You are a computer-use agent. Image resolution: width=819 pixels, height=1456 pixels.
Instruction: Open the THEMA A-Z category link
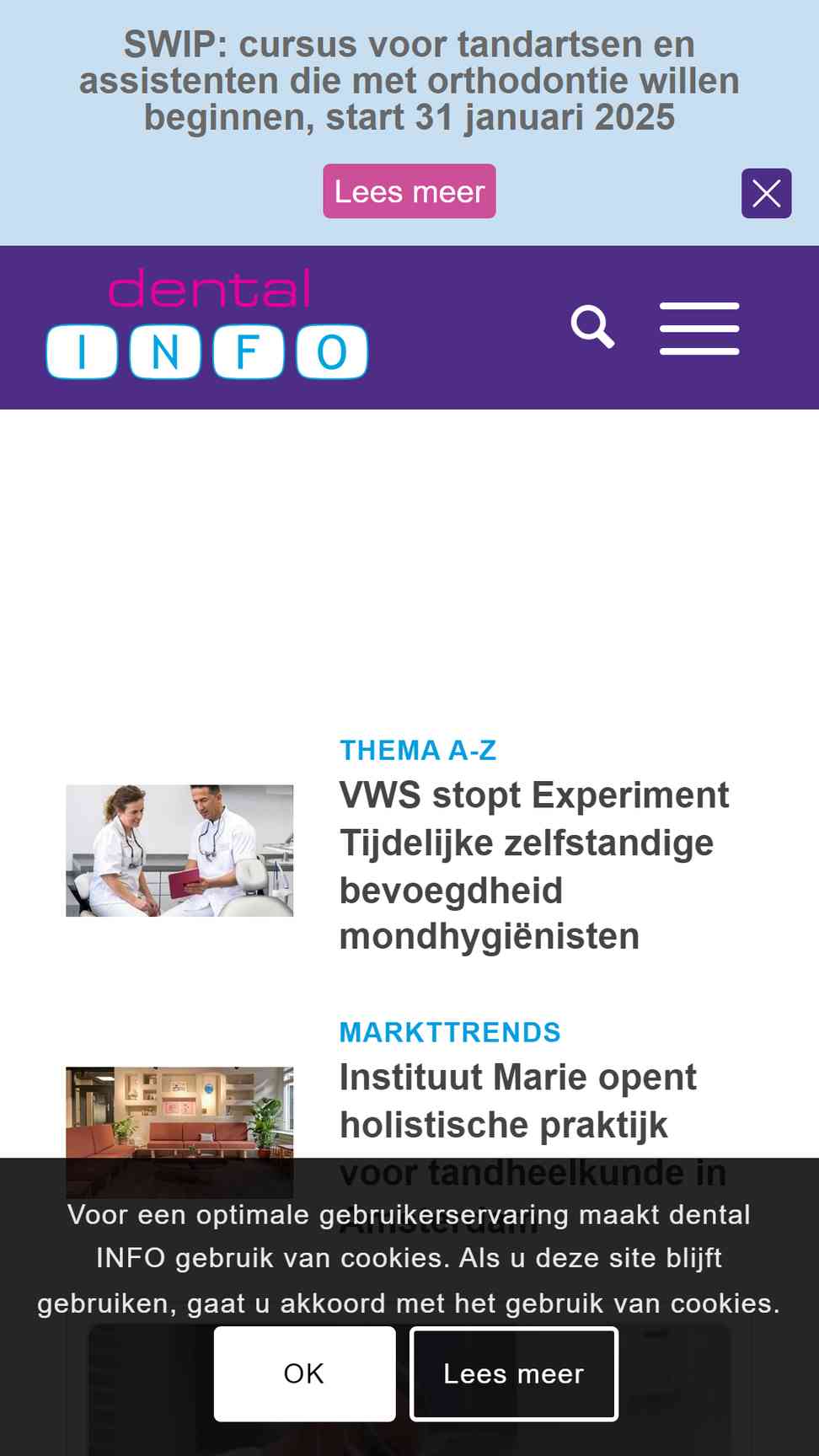point(418,750)
